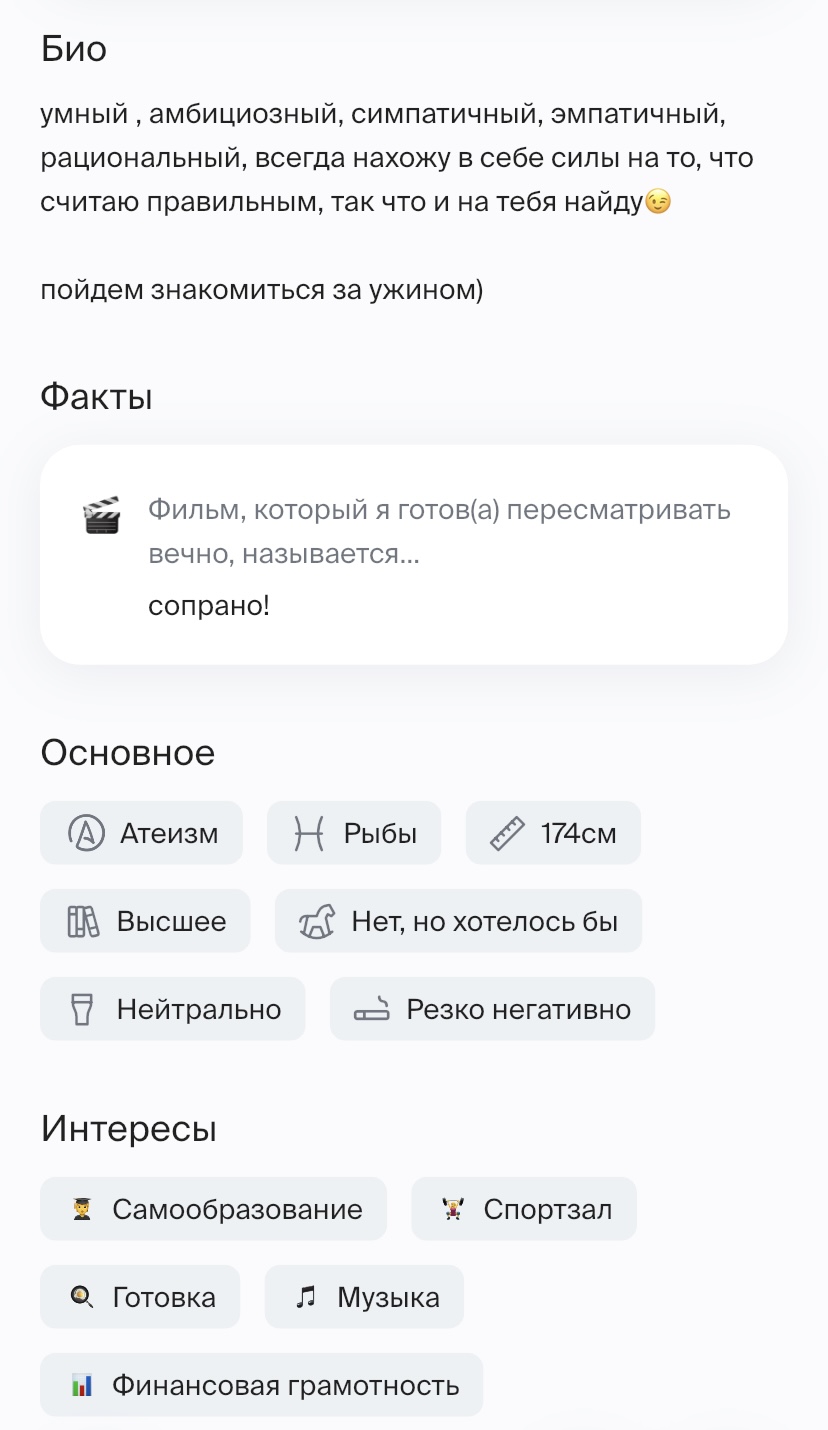Select the Финансовая грамотность interest chip
The height and width of the screenshot is (1430, 828).
261,1385
